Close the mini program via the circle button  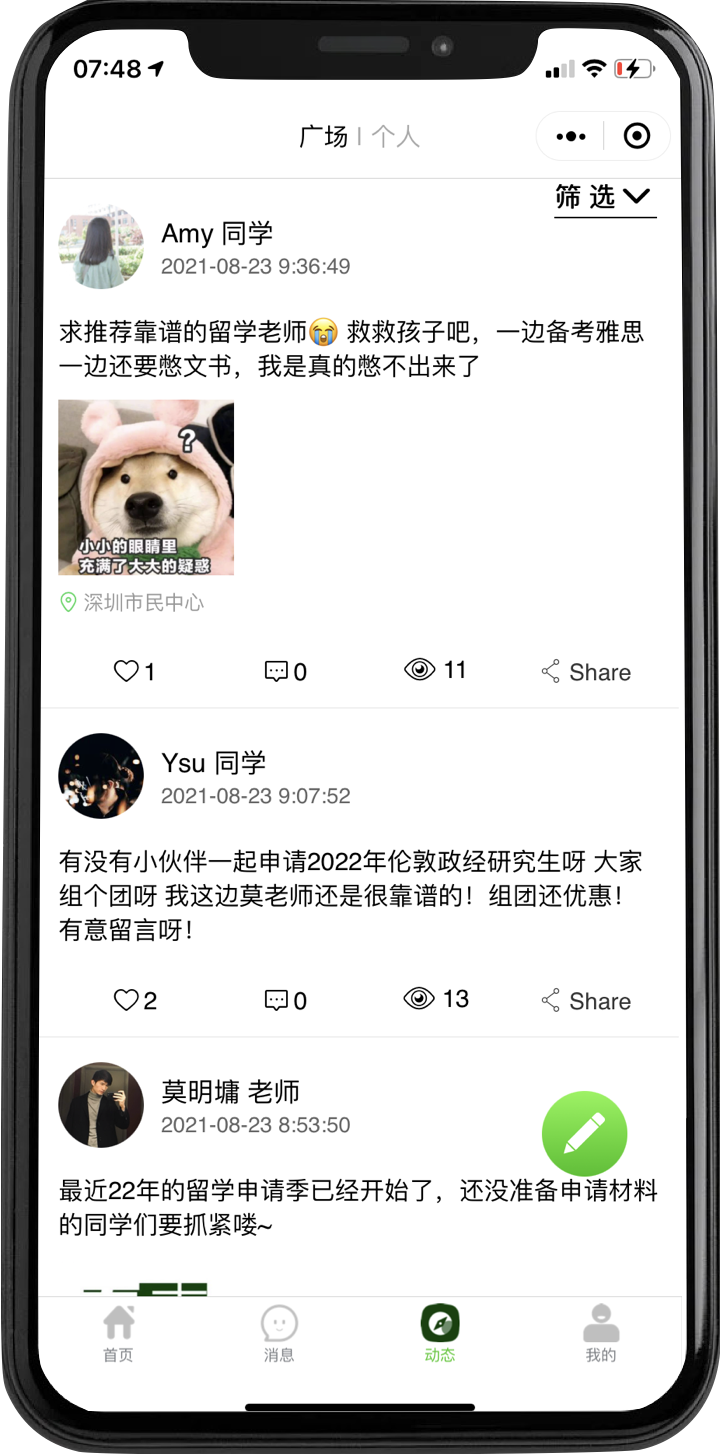637,136
